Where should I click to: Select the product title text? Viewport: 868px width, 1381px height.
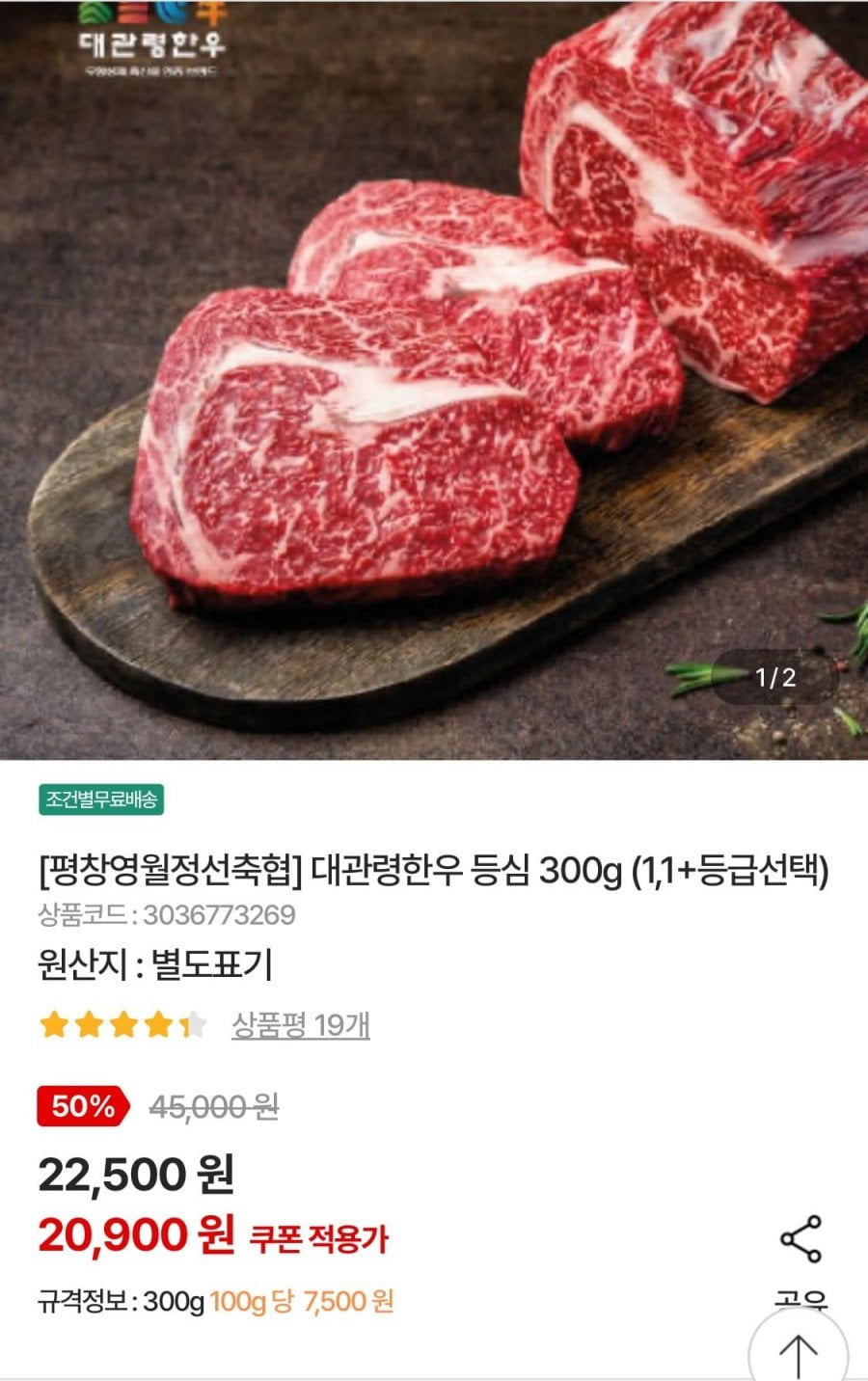[434, 871]
